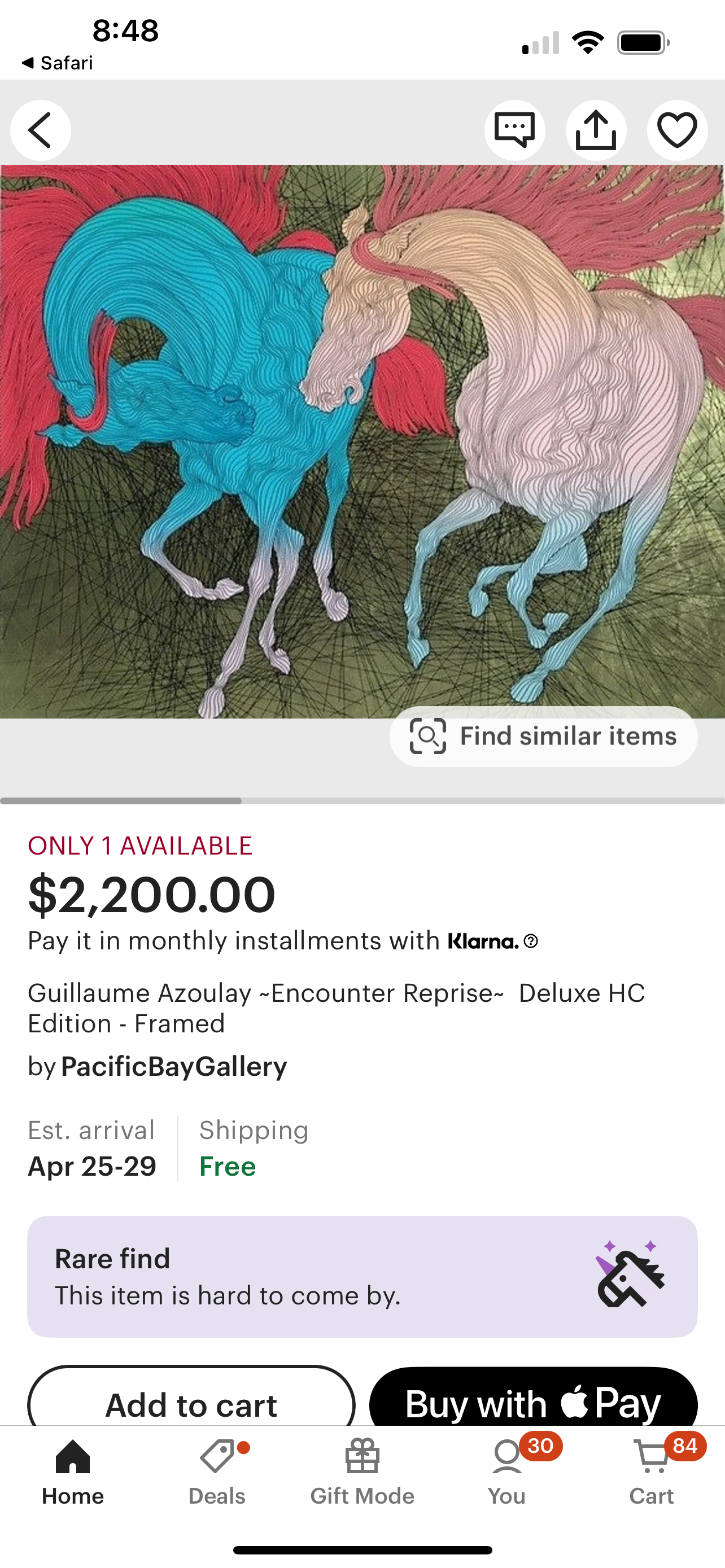Image resolution: width=725 pixels, height=1568 pixels.
Task: Open the seller chat messages icon
Action: click(515, 130)
